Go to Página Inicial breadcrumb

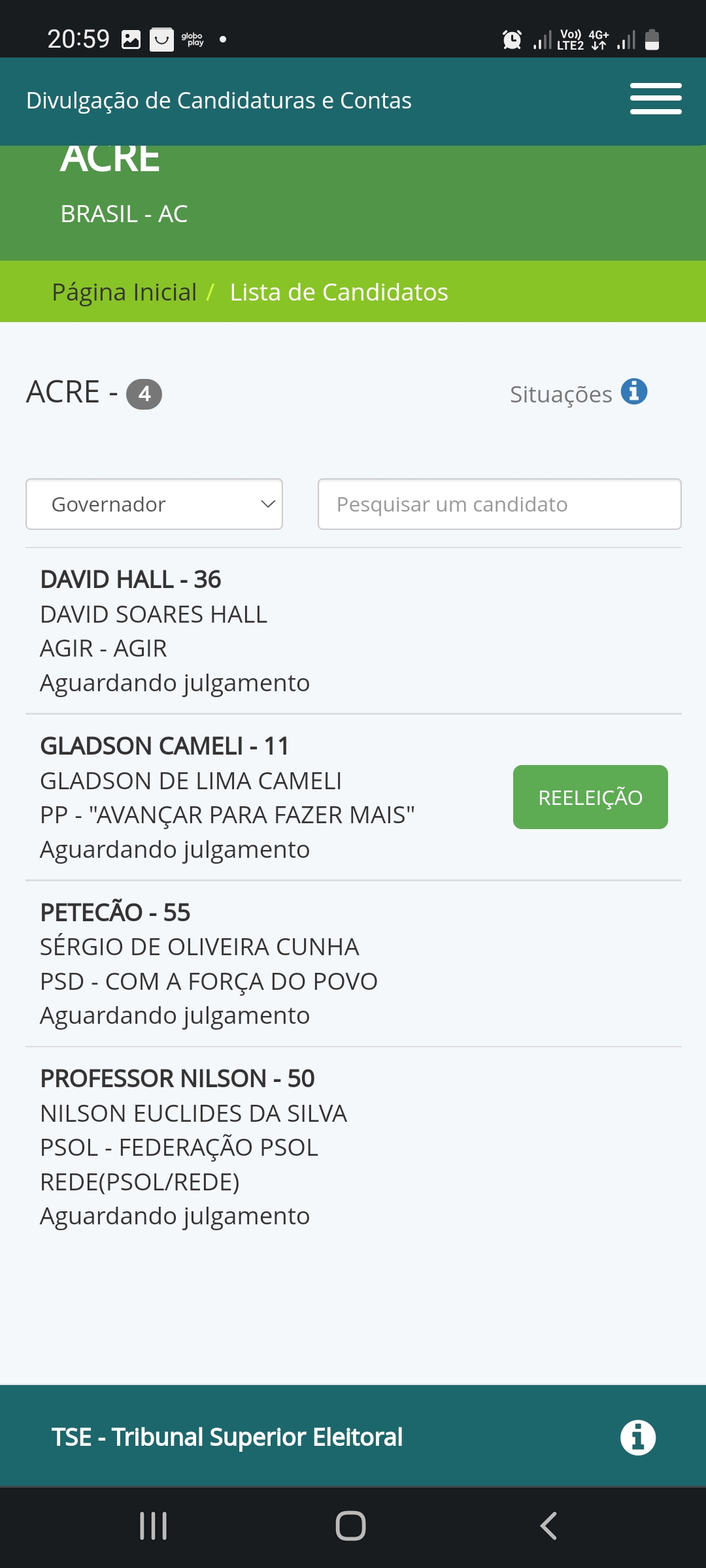[x=124, y=292]
